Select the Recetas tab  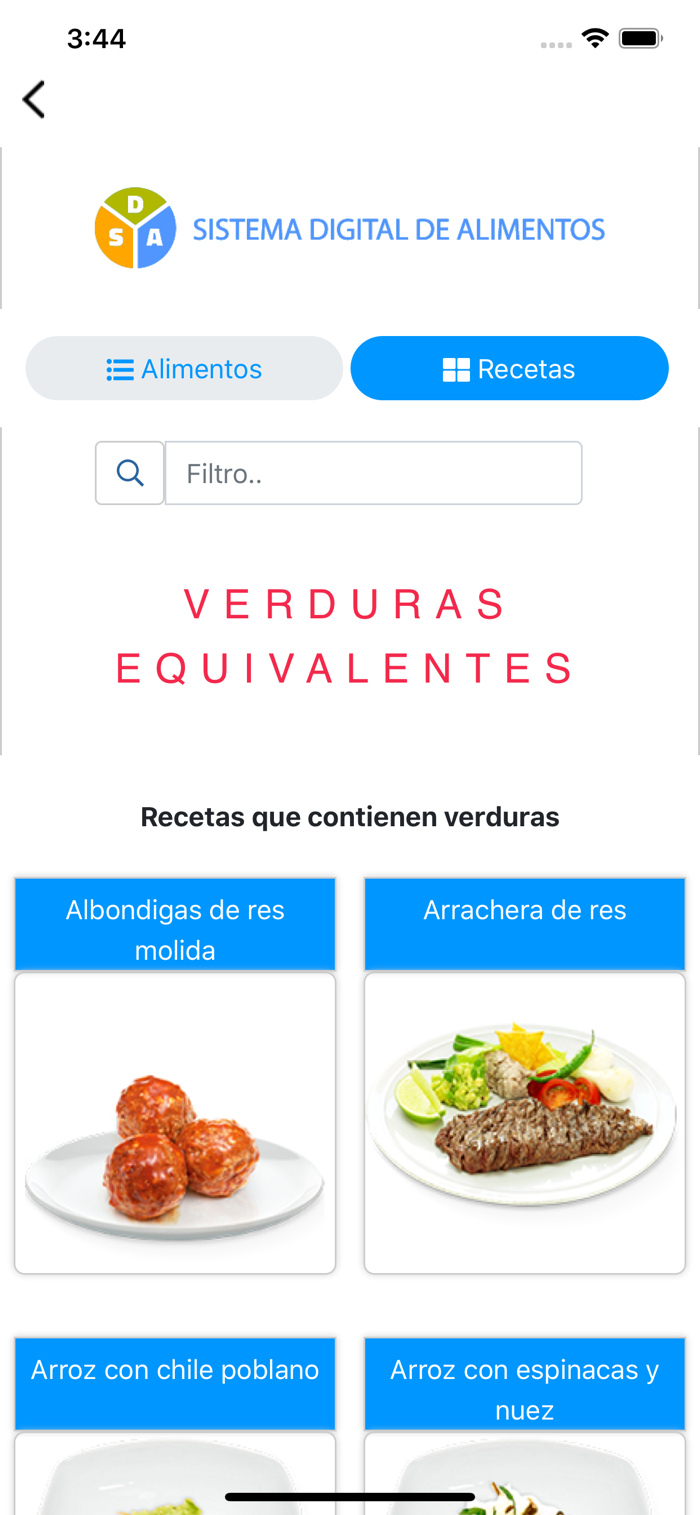point(509,369)
